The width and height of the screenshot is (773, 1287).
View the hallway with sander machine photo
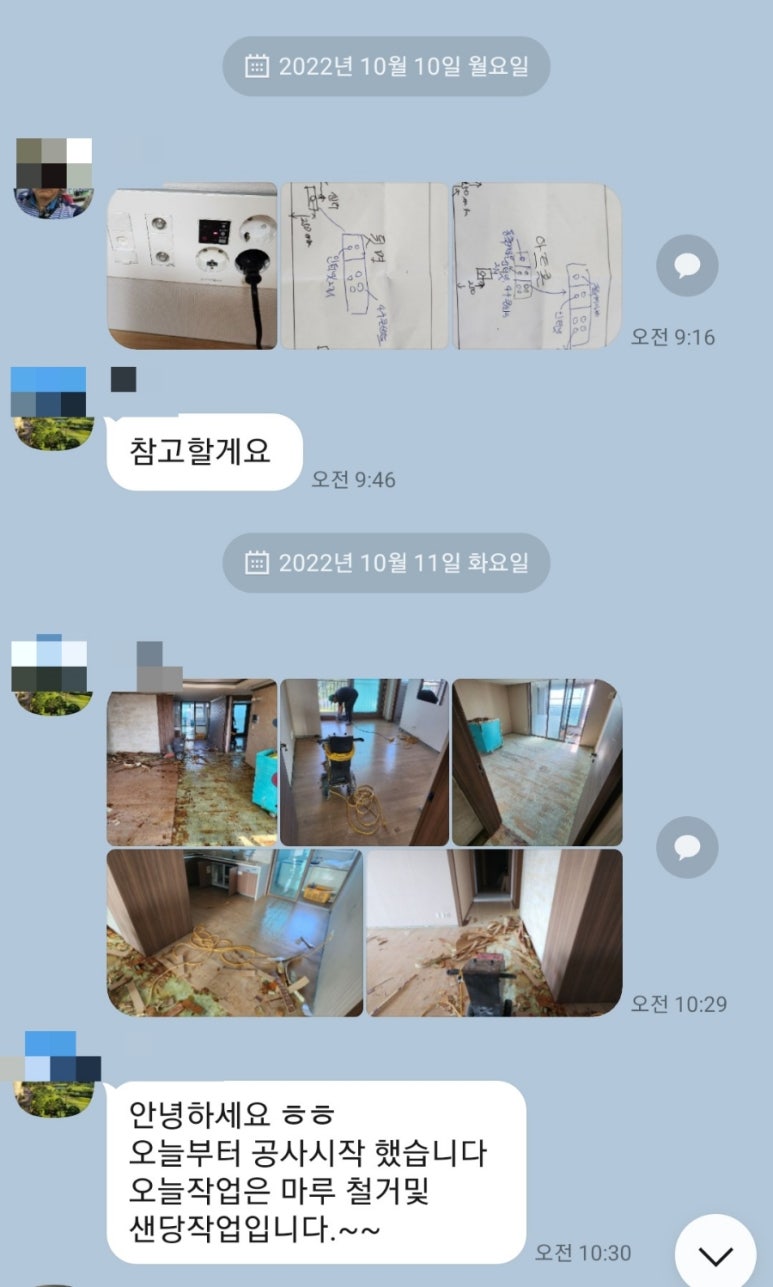pos(494,933)
